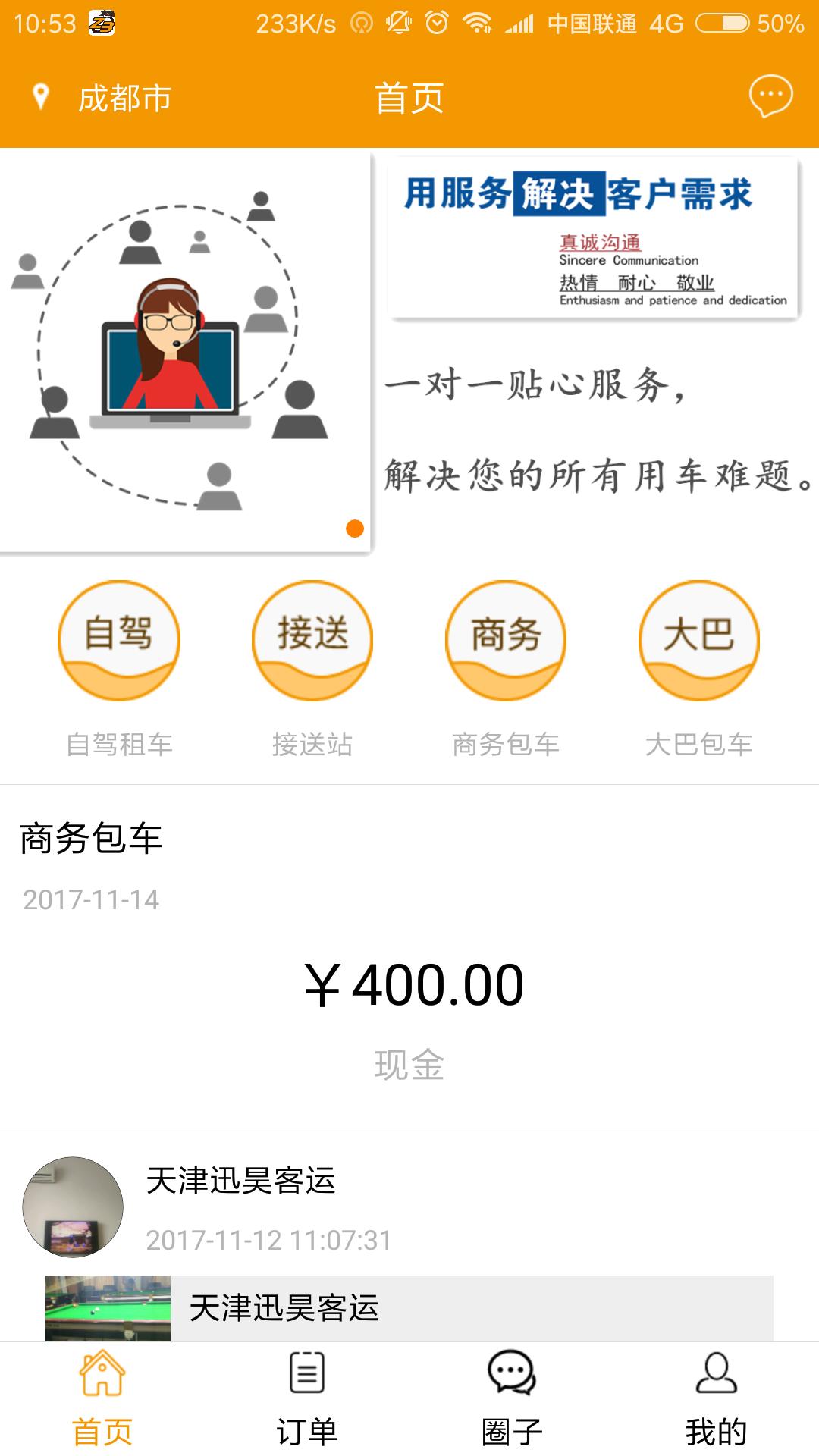Screen dimensions: 819x1456
Task: Tap the orange carousel indicator dot
Action: tap(353, 529)
